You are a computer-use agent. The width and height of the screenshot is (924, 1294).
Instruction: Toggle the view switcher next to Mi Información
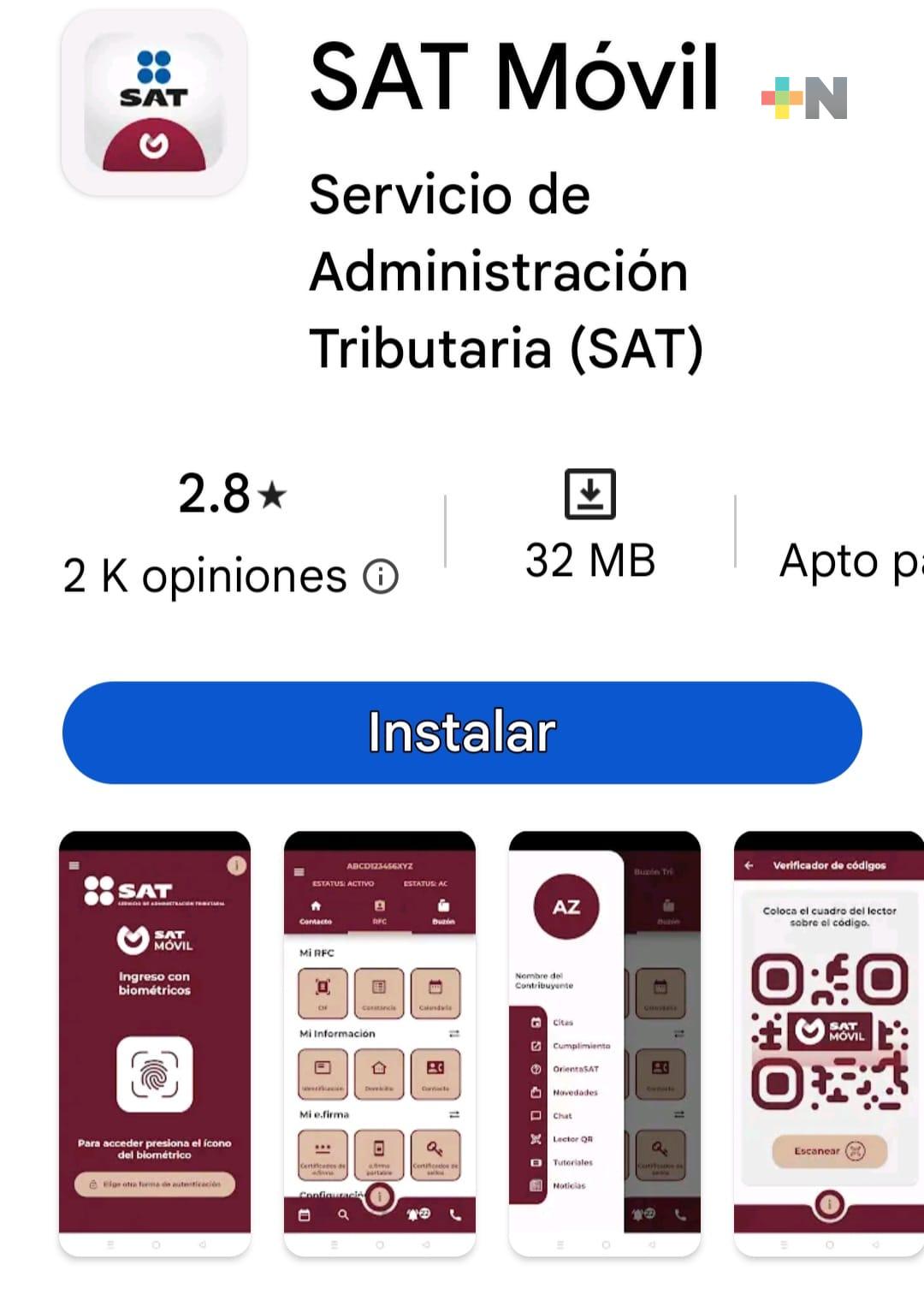click(454, 1034)
